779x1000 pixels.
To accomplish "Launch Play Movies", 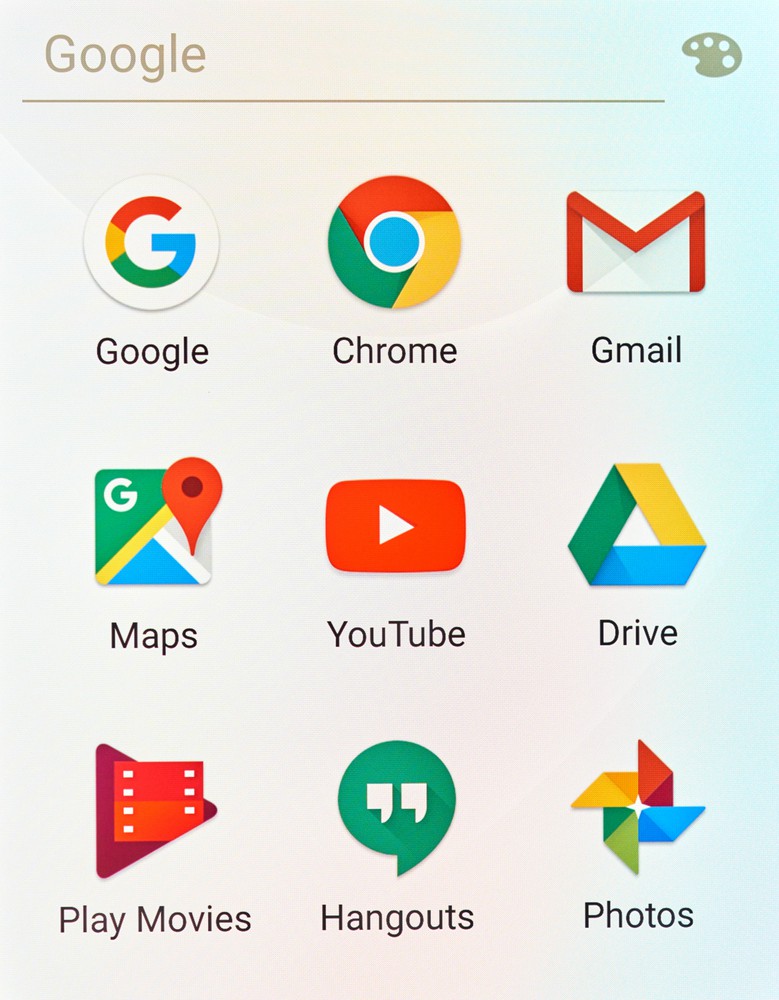I will pos(153,810).
